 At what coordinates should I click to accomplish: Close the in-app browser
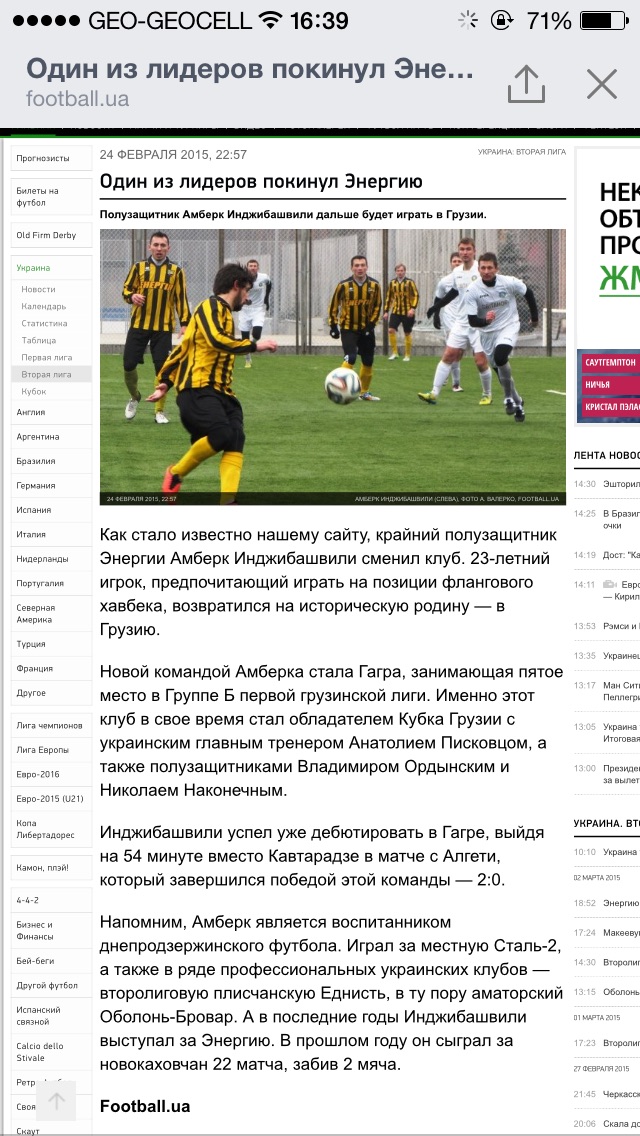pos(602,84)
